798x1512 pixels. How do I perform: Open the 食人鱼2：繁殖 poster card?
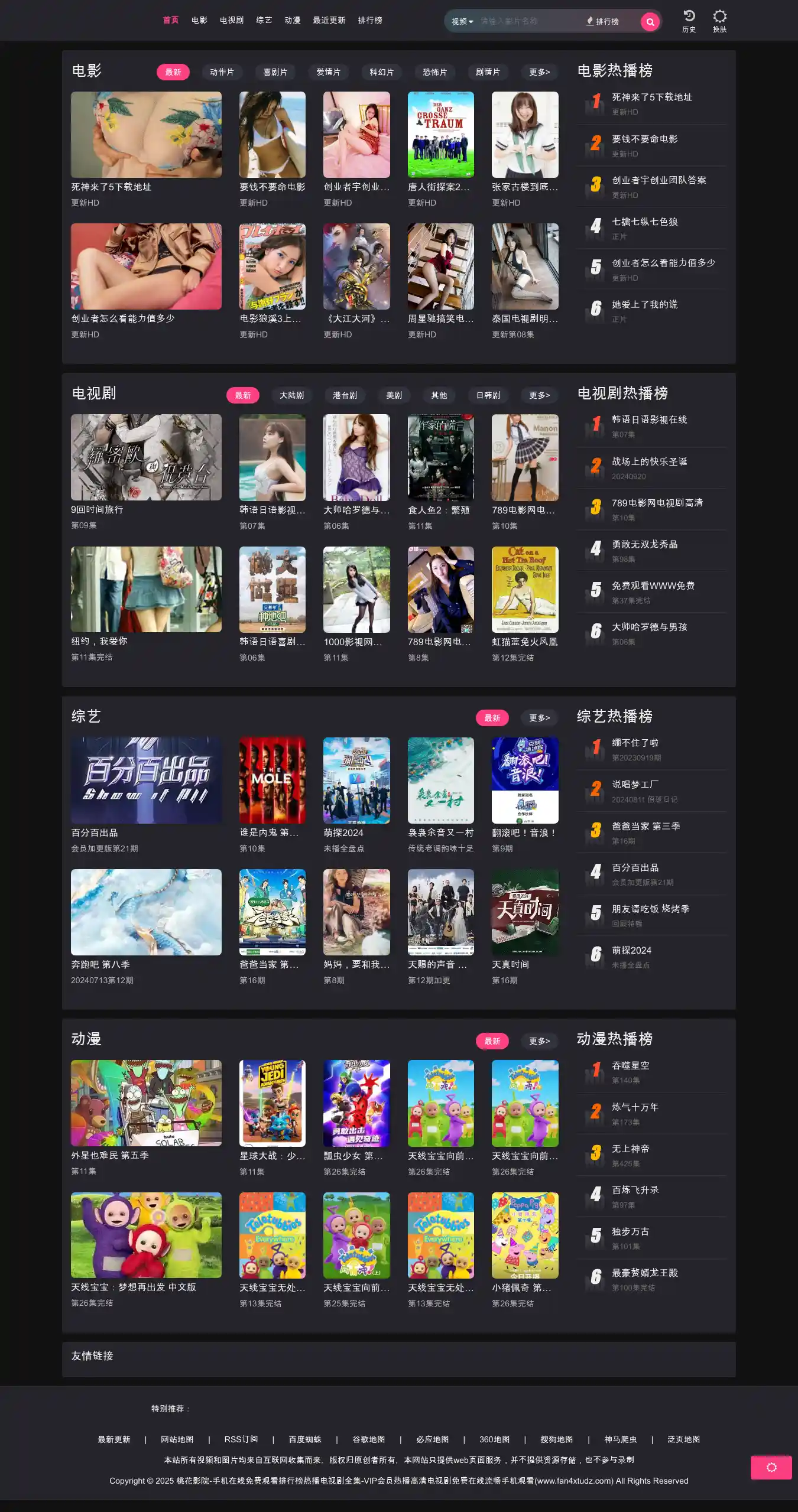coord(440,457)
